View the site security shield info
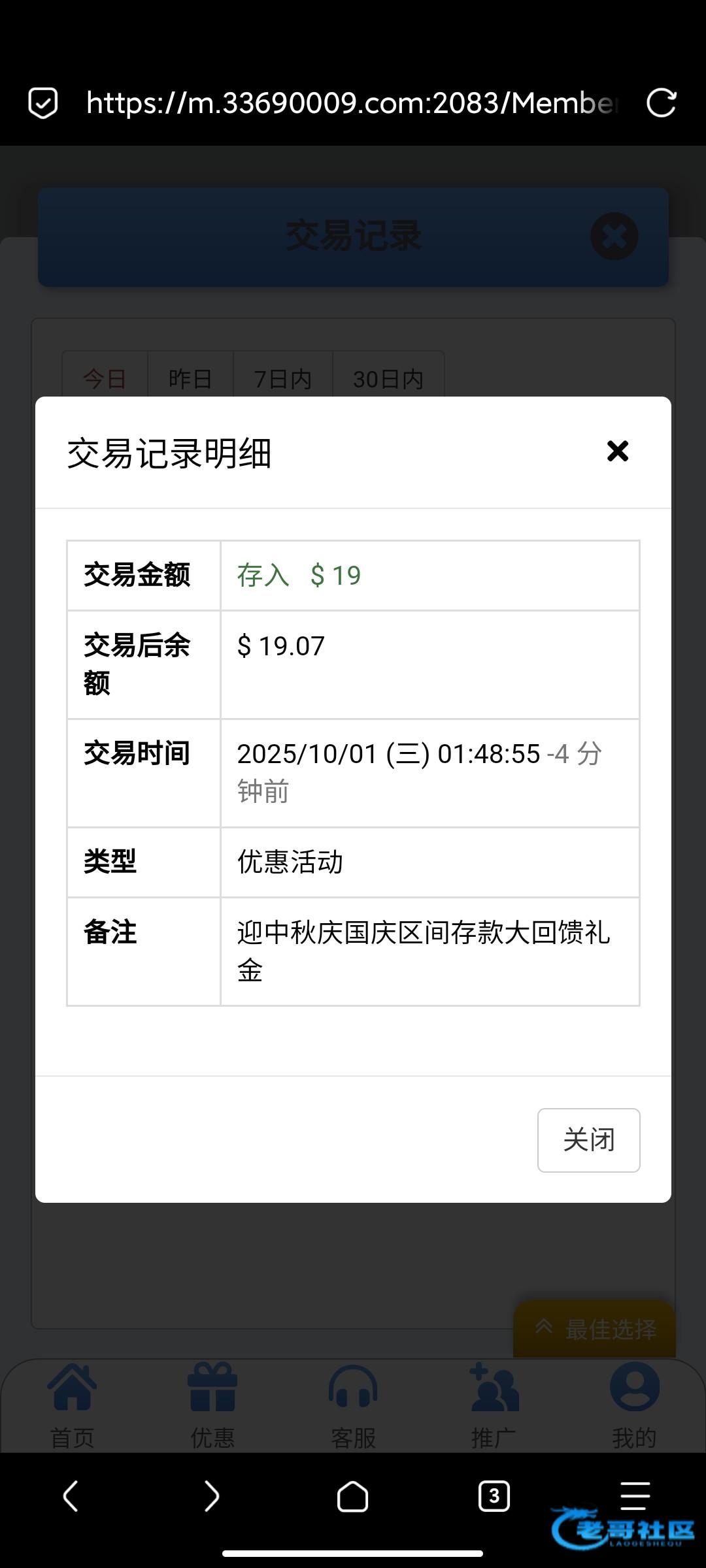This screenshot has width=706, height=1568. pyautogui.click(x=43, y=103)
